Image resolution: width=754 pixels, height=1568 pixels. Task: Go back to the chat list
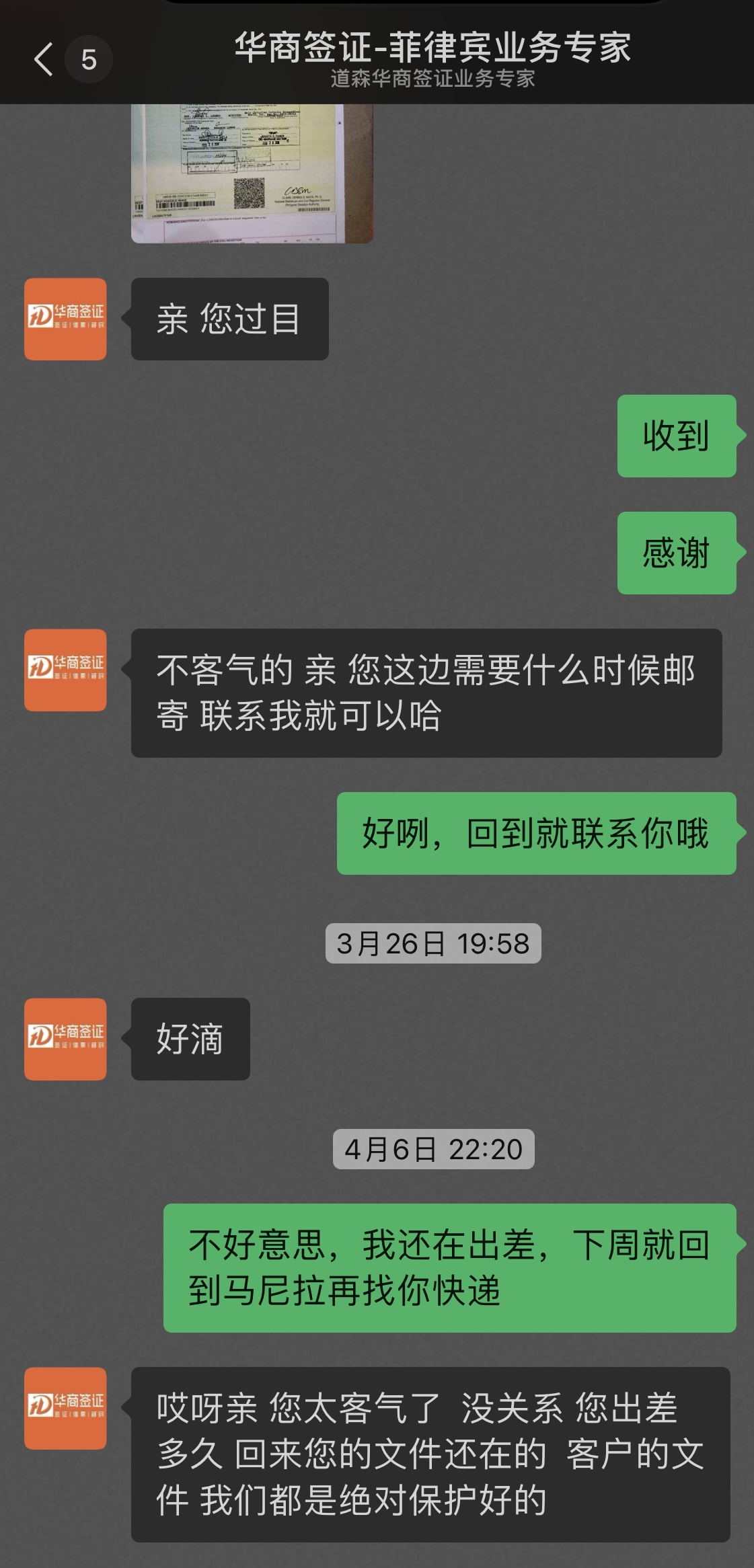pyautogui.click(x=44, y=60)
